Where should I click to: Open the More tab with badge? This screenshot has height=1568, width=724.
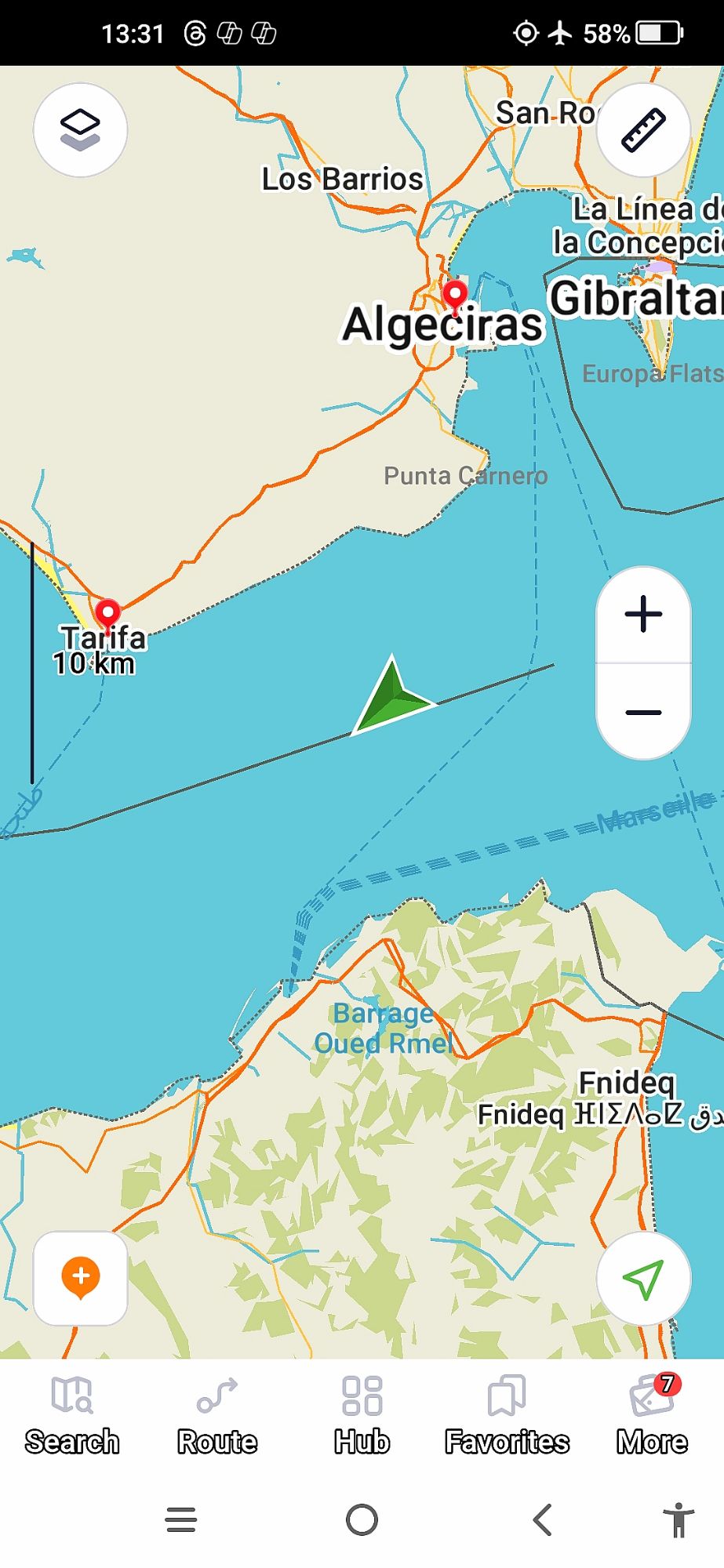click(x=651, y=1416)
